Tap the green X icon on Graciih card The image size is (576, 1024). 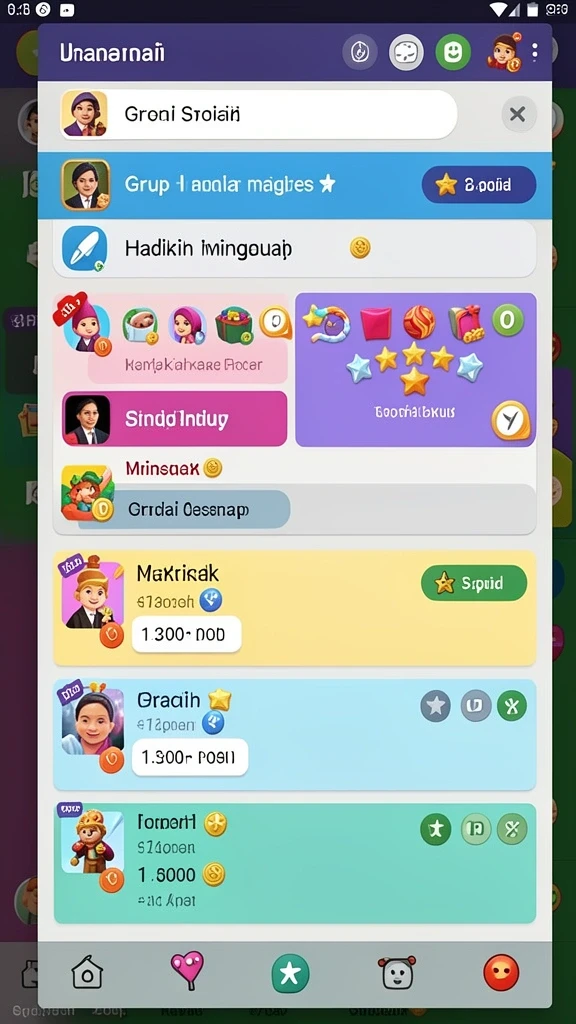(511, 706)
